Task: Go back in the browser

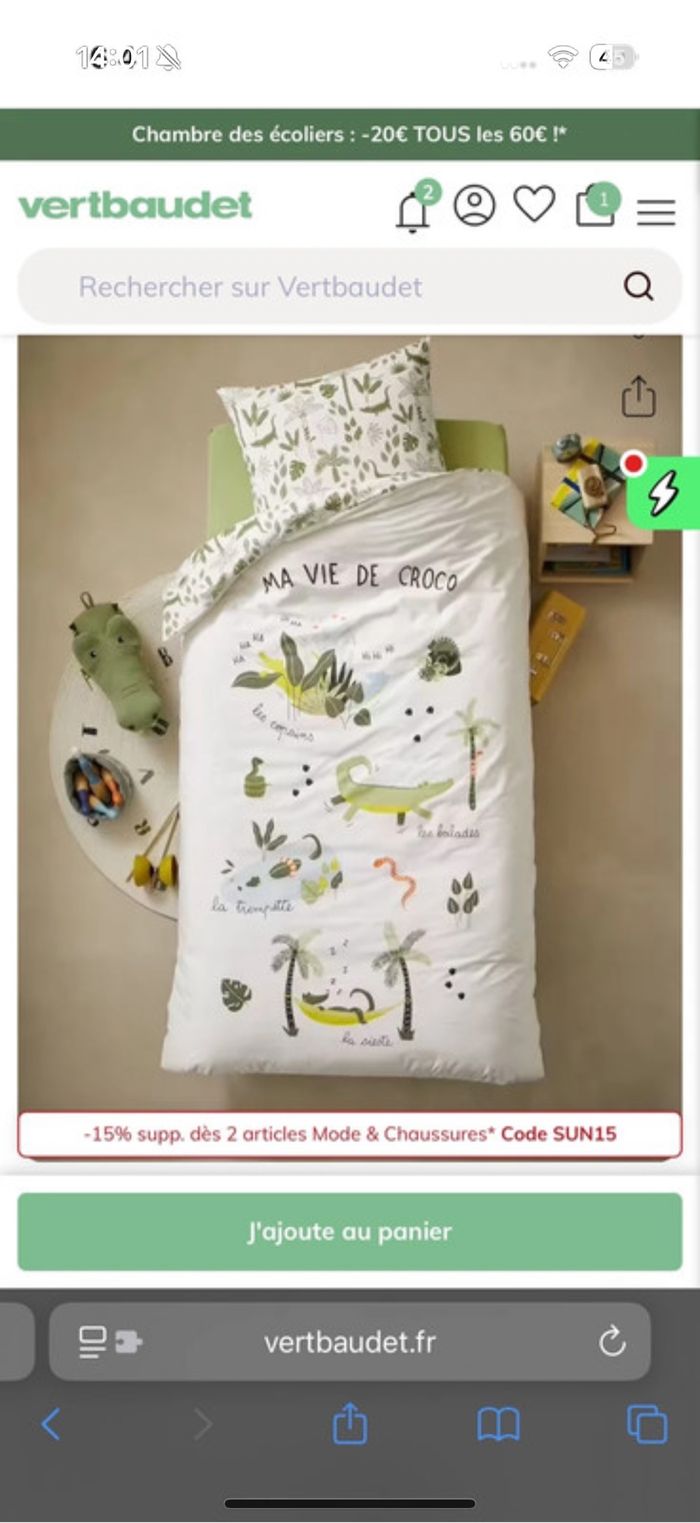Action: tap(51, 1424)
